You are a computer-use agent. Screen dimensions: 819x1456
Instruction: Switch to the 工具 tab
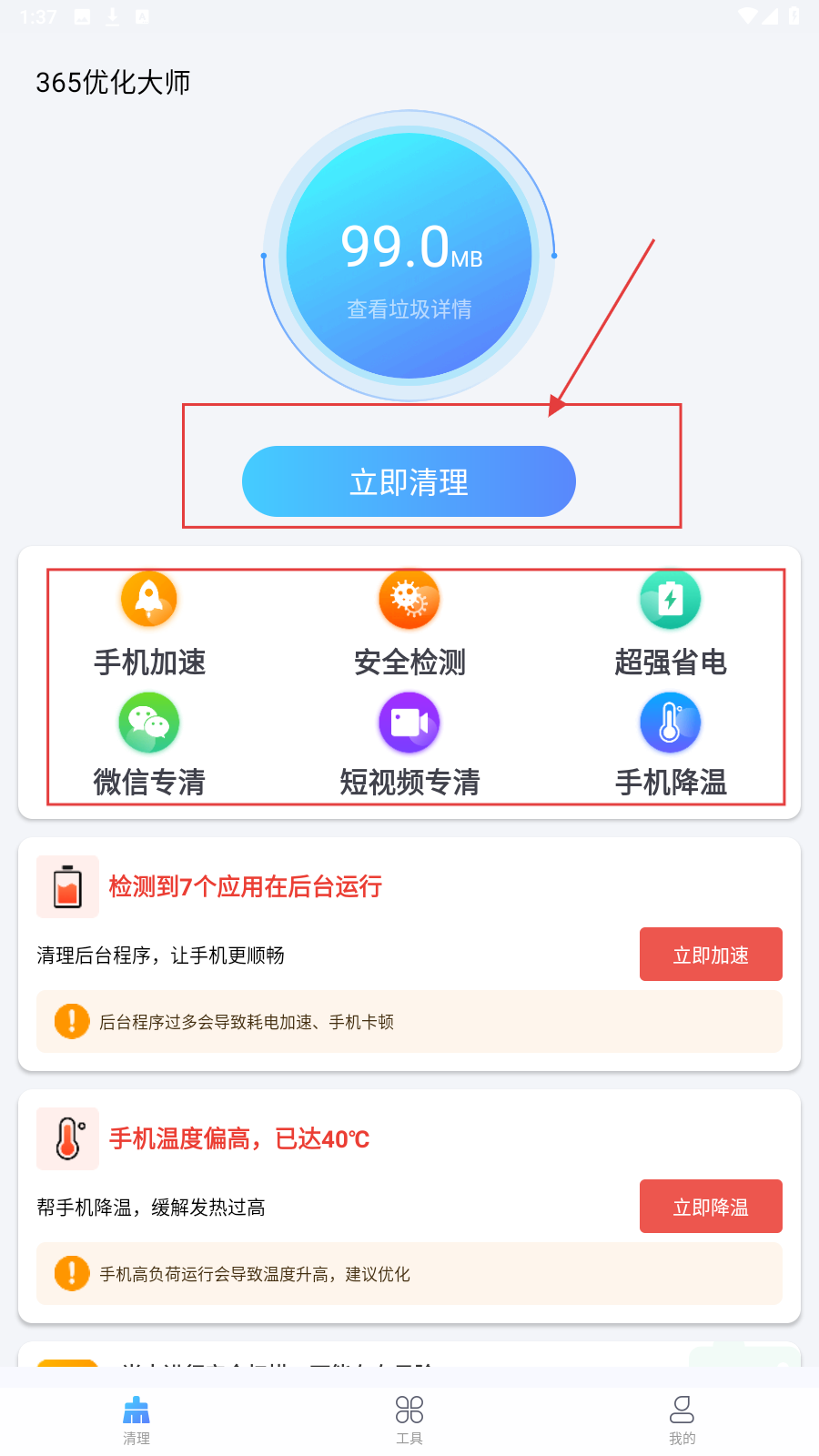409,1420
